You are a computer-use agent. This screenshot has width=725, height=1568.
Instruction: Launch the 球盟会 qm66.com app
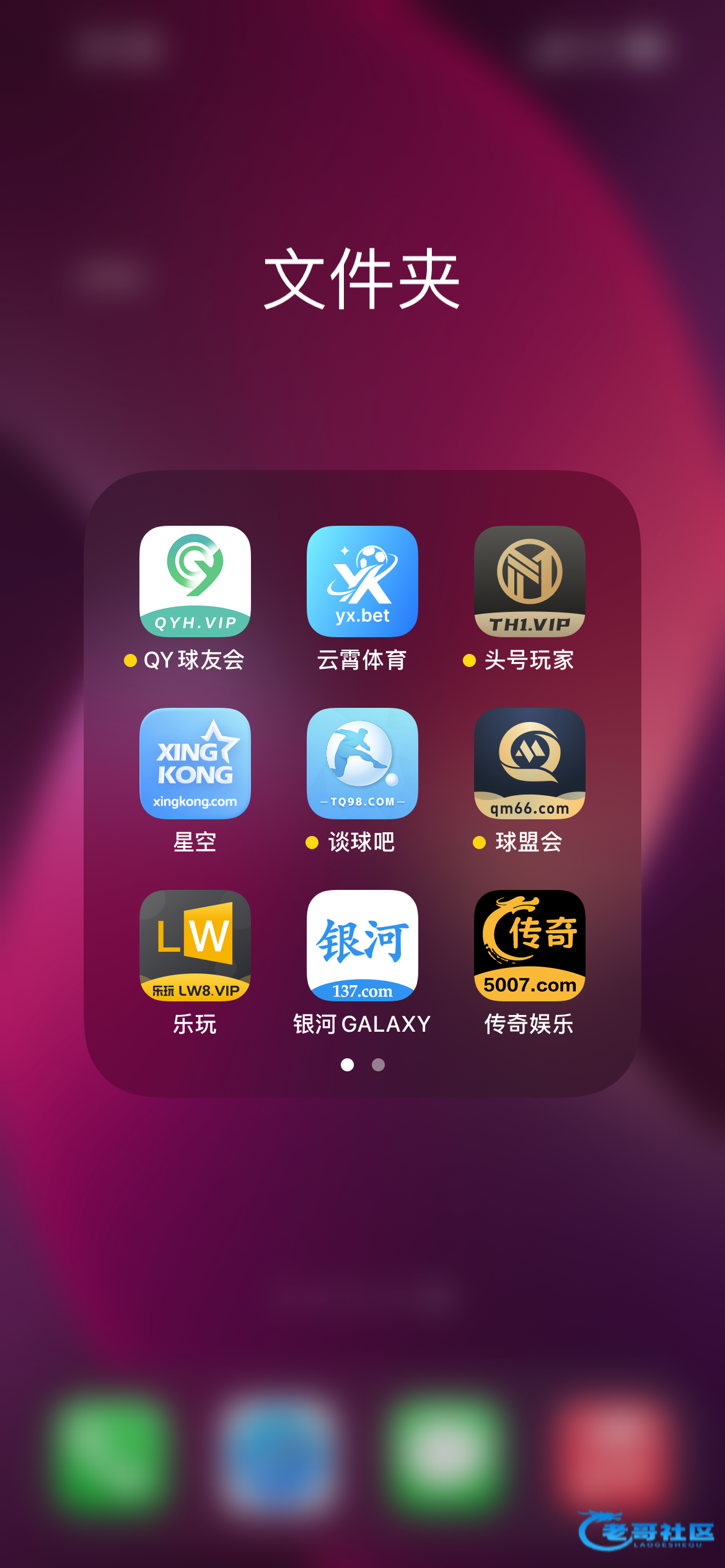click(x=530, y=763)
